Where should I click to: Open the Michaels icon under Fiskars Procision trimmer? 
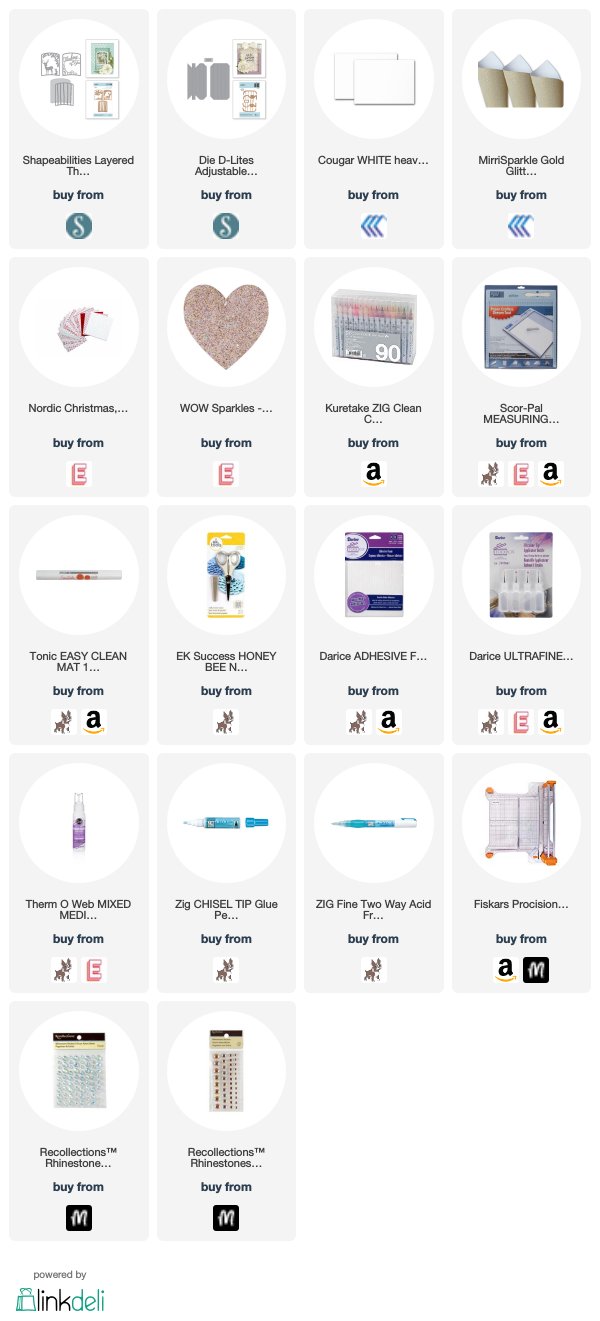[536, 970]
